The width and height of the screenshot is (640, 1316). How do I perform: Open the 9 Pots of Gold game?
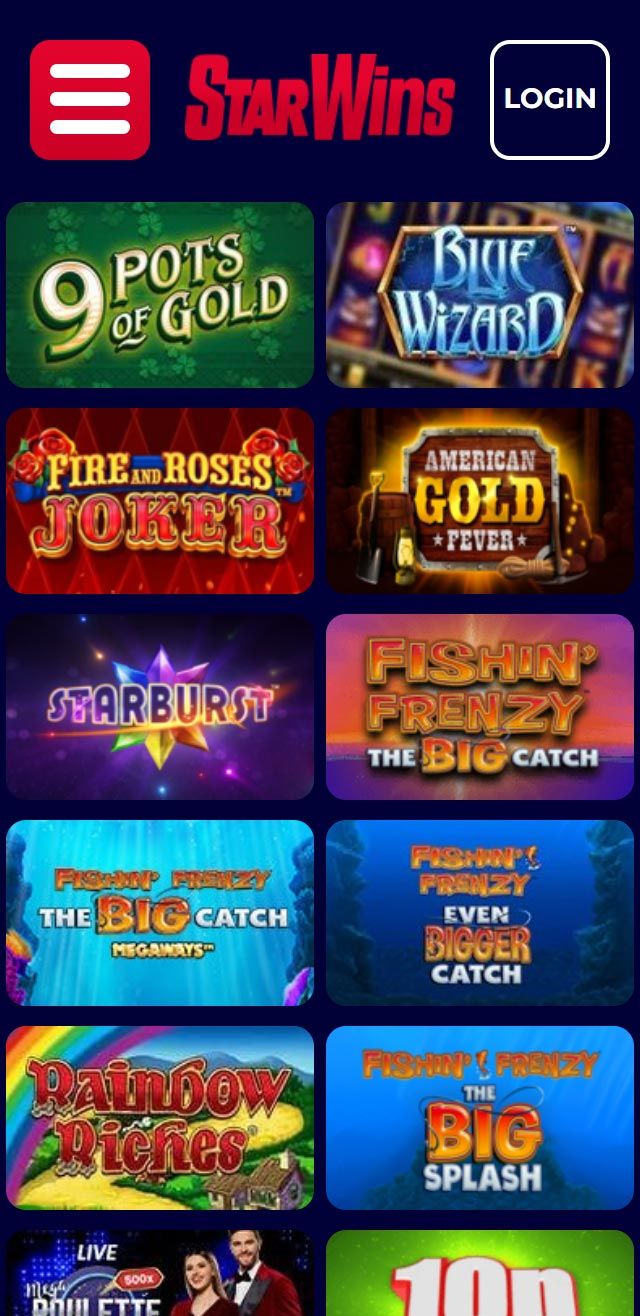point(160,295)
